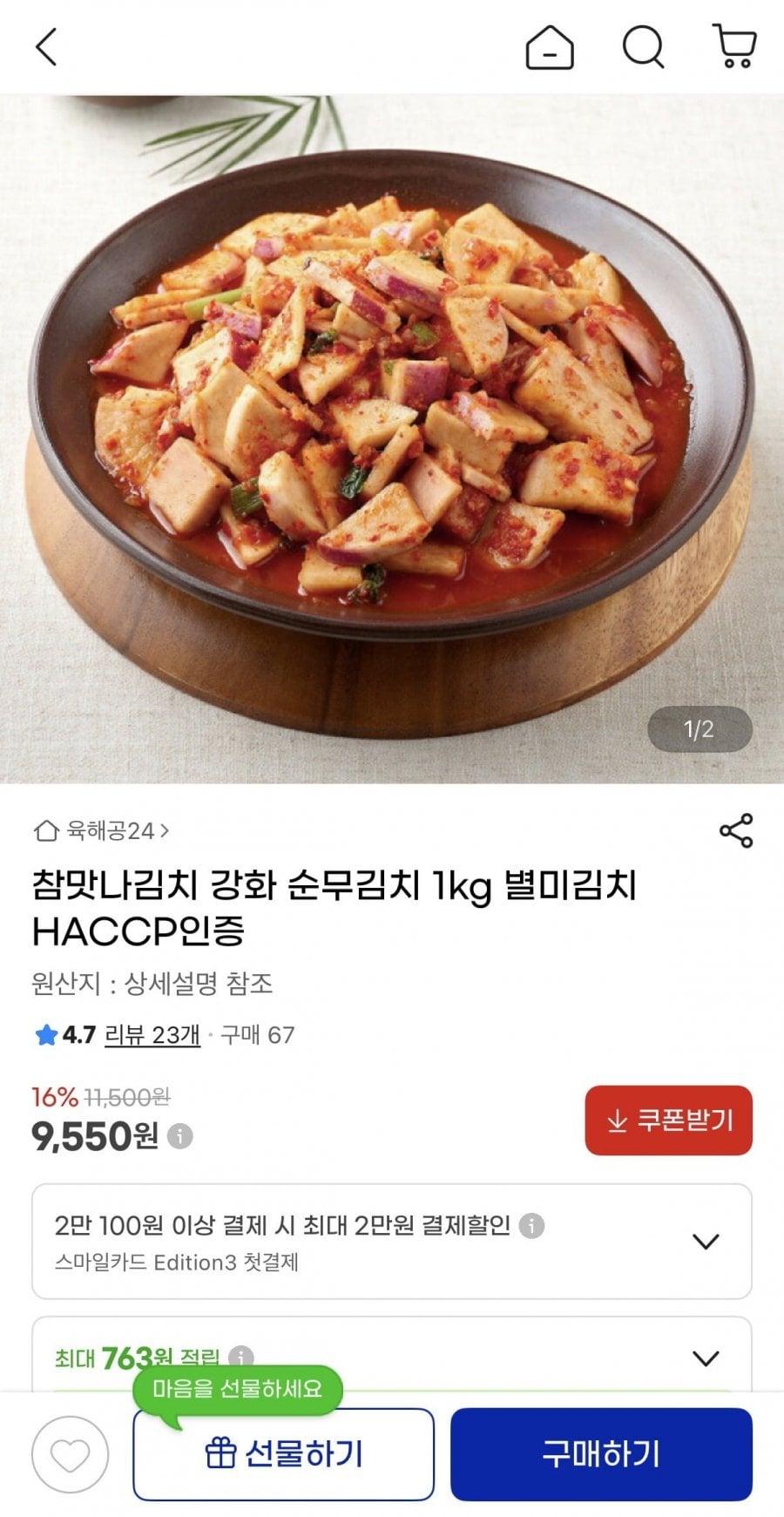
Task: Tap 구매하기 to purchase
Action: coord(601,1454)
